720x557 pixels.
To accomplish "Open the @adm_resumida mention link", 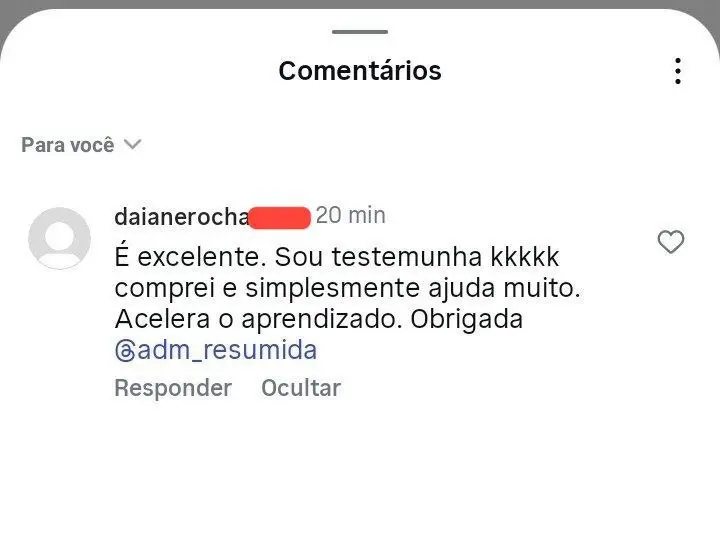I will 216,350.
